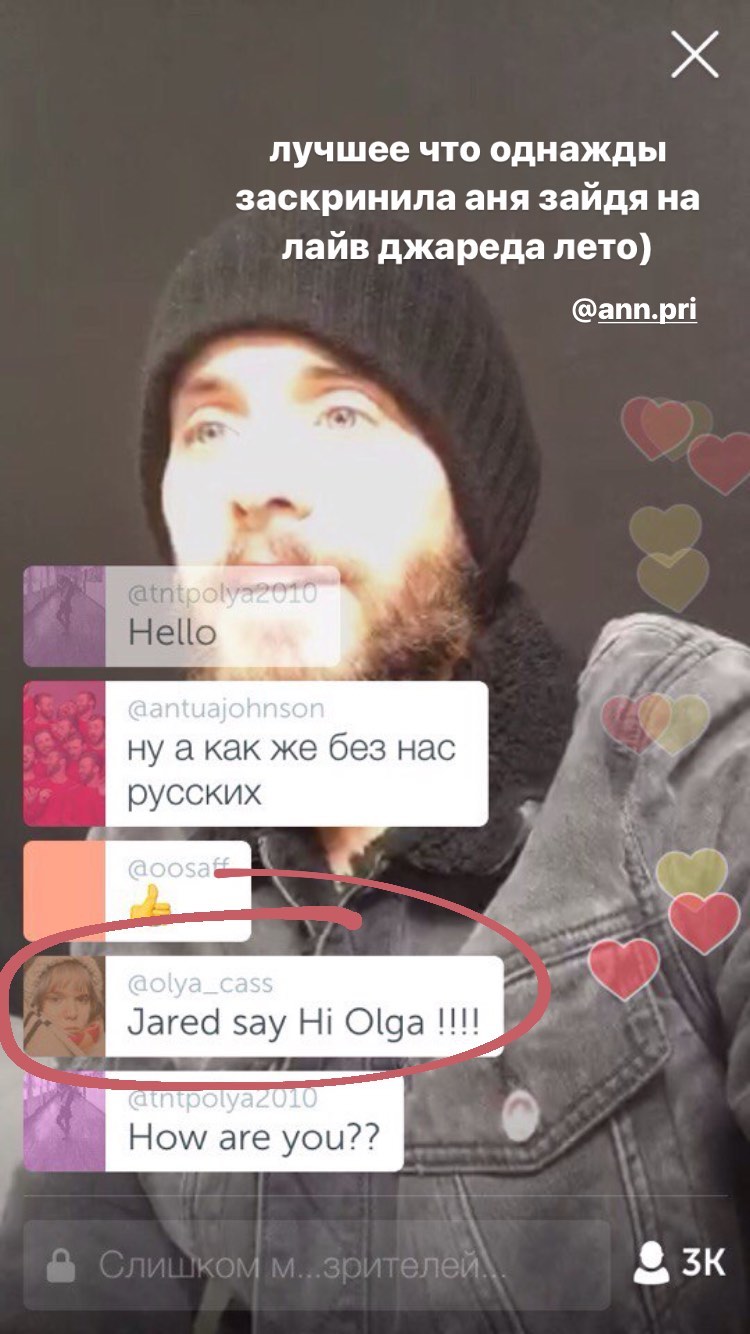750x1334 pixels.
Task: Open the comment from @olya_cass
Action: click(x=263, y=1006)
